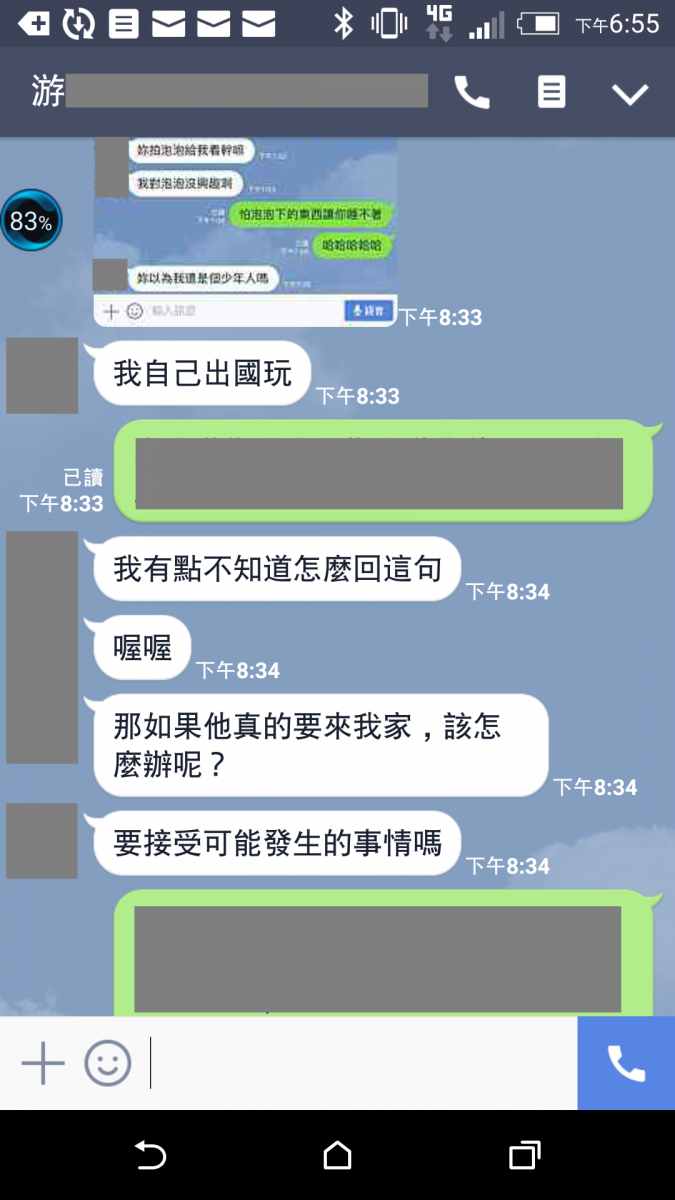675x1200 pixels.
Task: Go back with the system back button
Action: pyautogui.click(x=150, y=1156)
